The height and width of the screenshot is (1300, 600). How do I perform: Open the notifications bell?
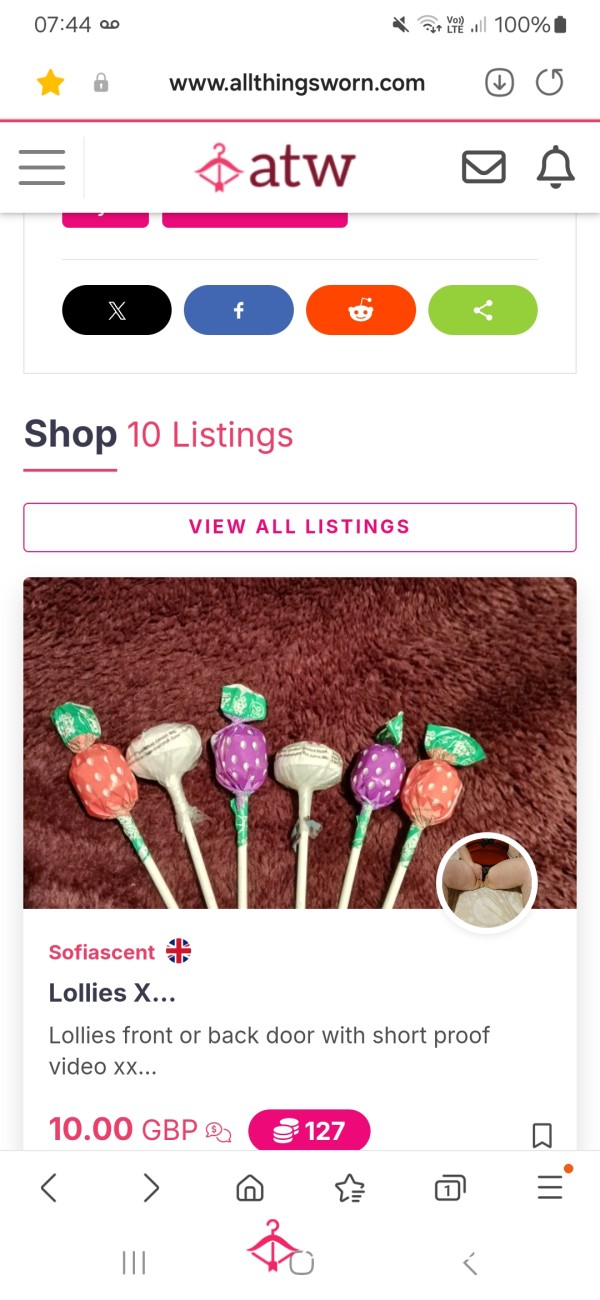tap(556, 167)
